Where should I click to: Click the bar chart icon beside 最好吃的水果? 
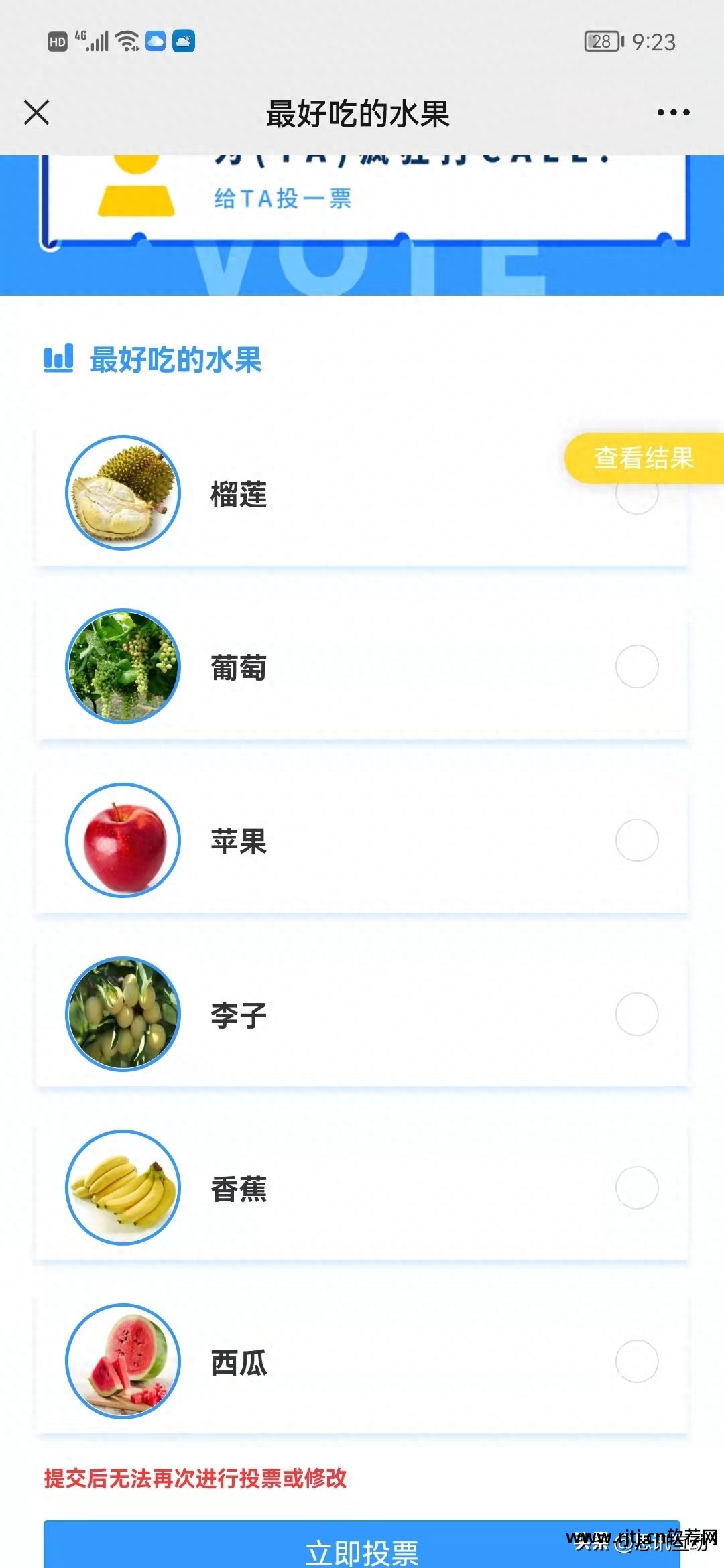(x=59, y=361)
